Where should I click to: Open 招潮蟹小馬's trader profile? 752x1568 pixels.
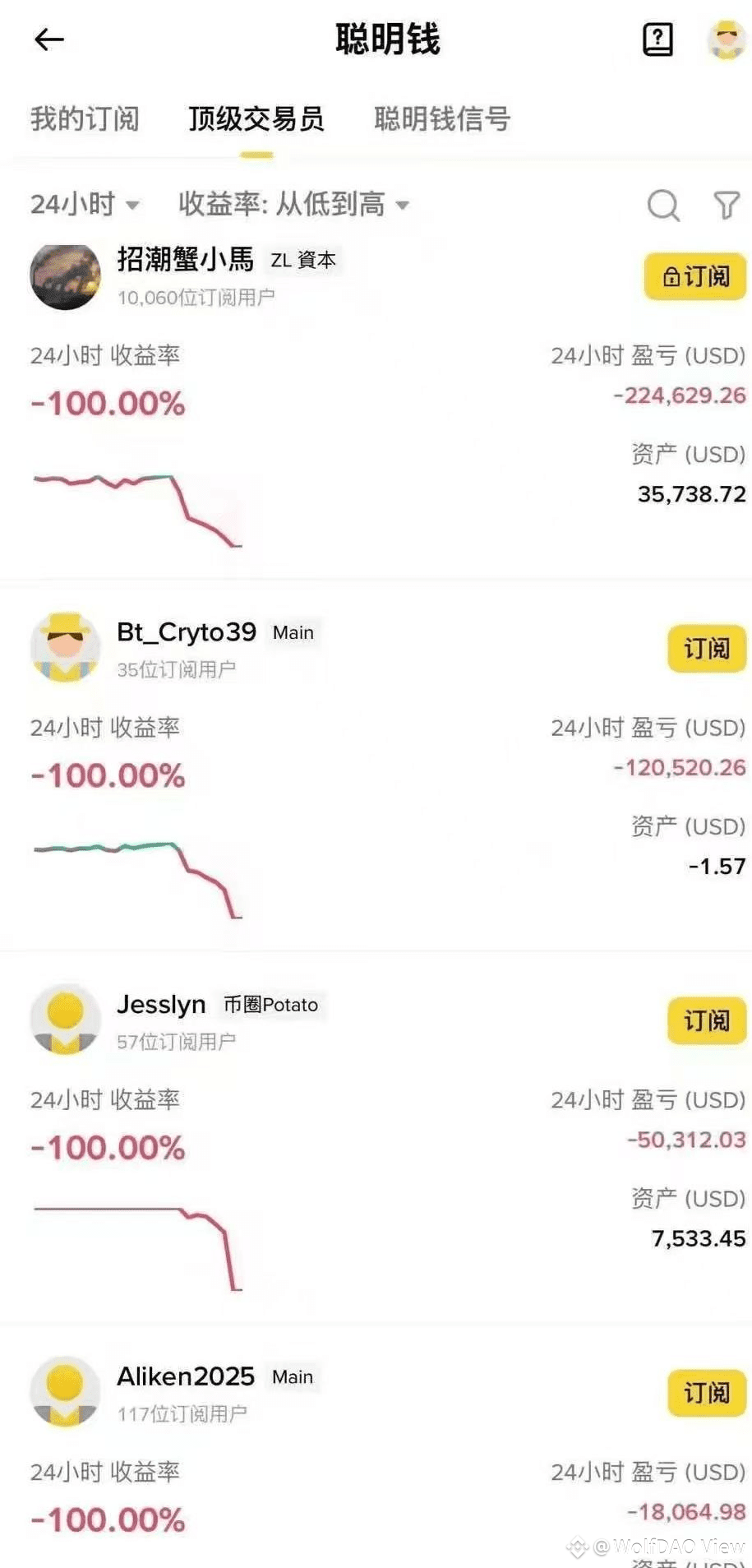coord(185,260)
